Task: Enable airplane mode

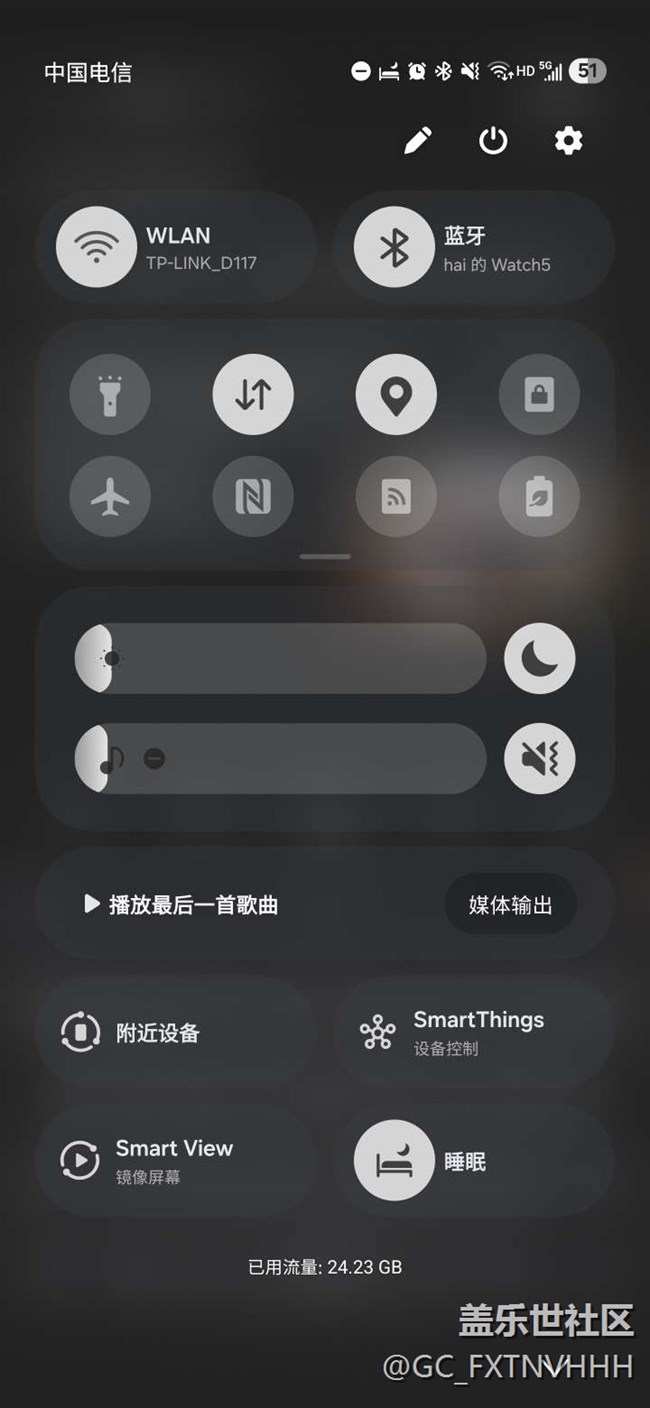Action: point(110,497)
